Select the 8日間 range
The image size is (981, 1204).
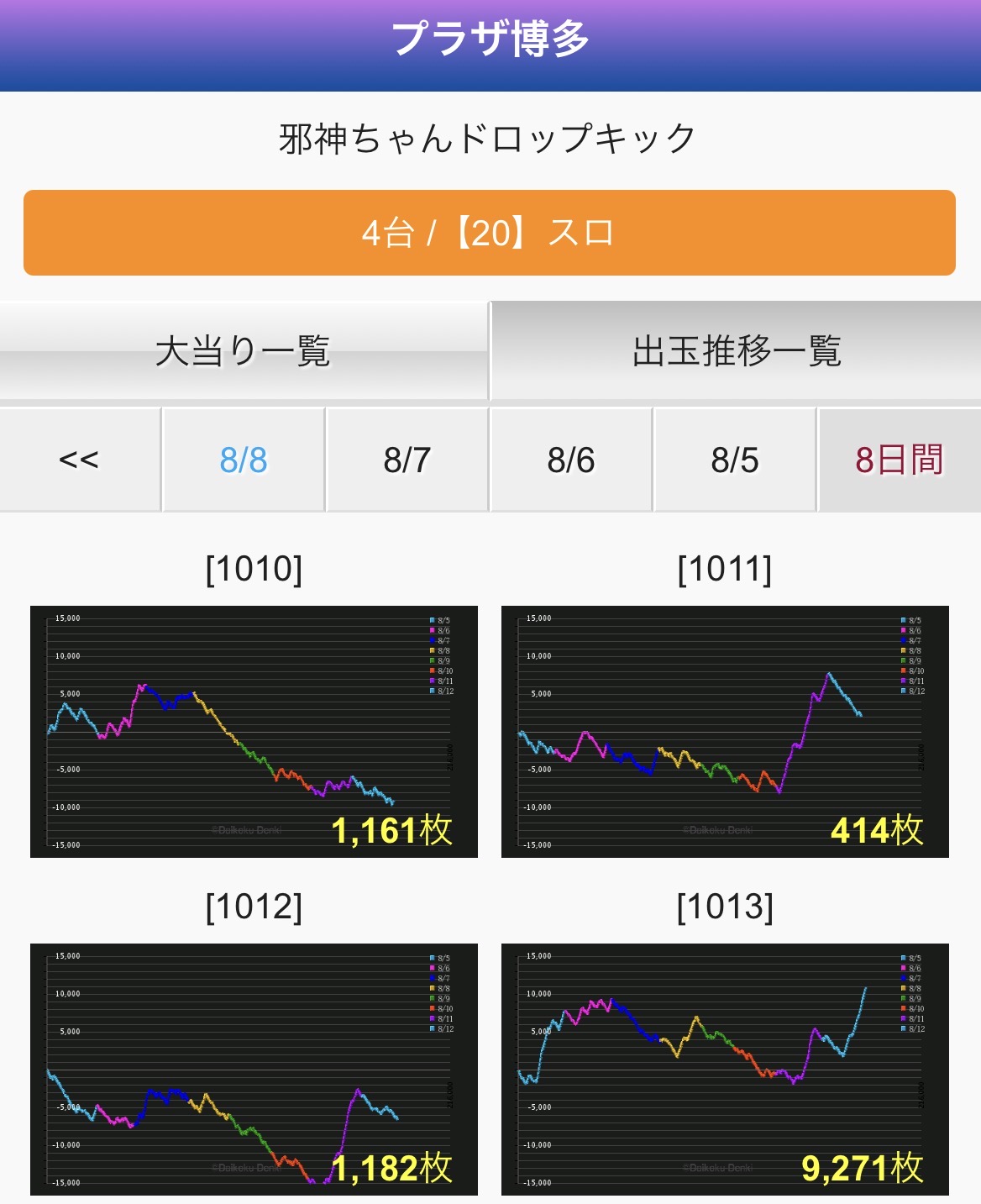900,460
